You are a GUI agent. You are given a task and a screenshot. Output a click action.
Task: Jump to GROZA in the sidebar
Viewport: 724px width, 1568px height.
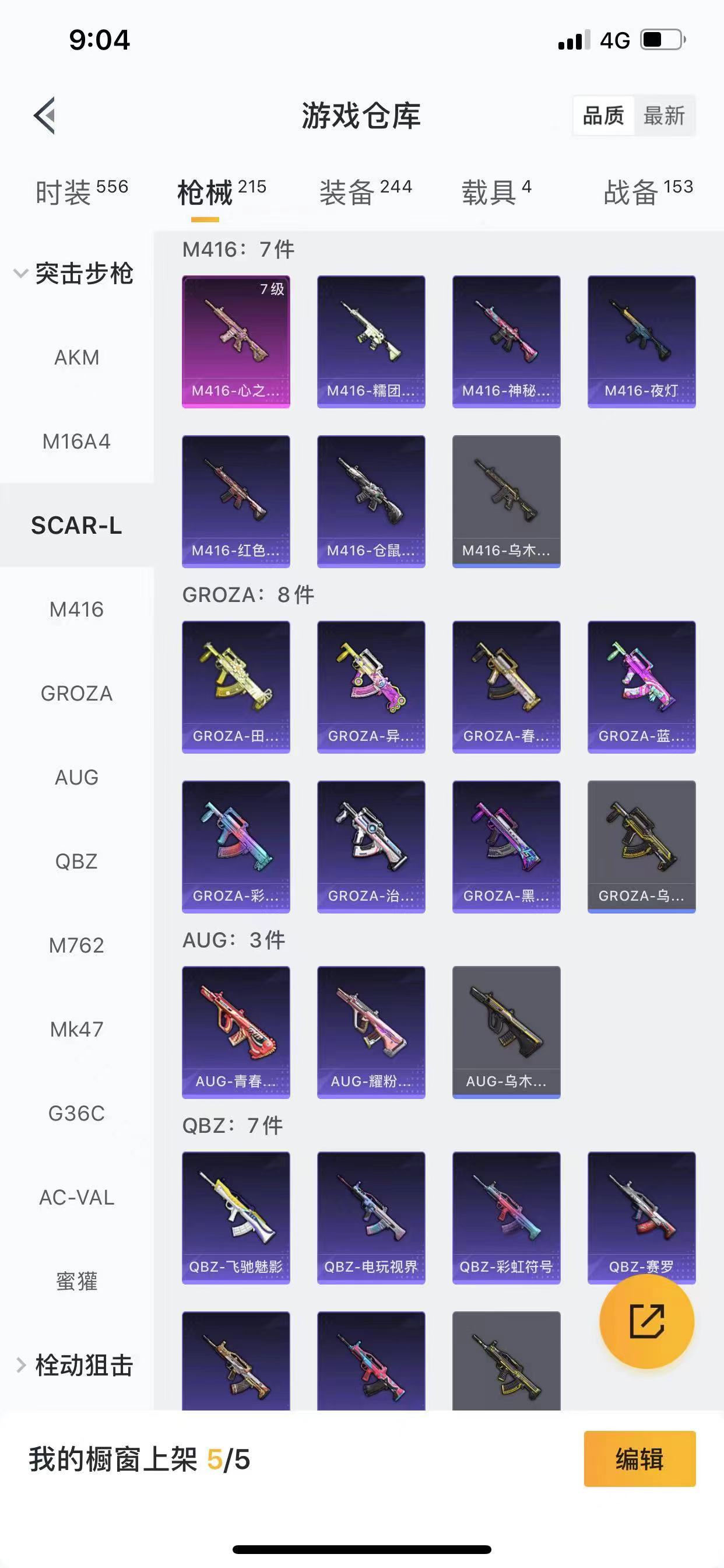(x=77, y=694)
